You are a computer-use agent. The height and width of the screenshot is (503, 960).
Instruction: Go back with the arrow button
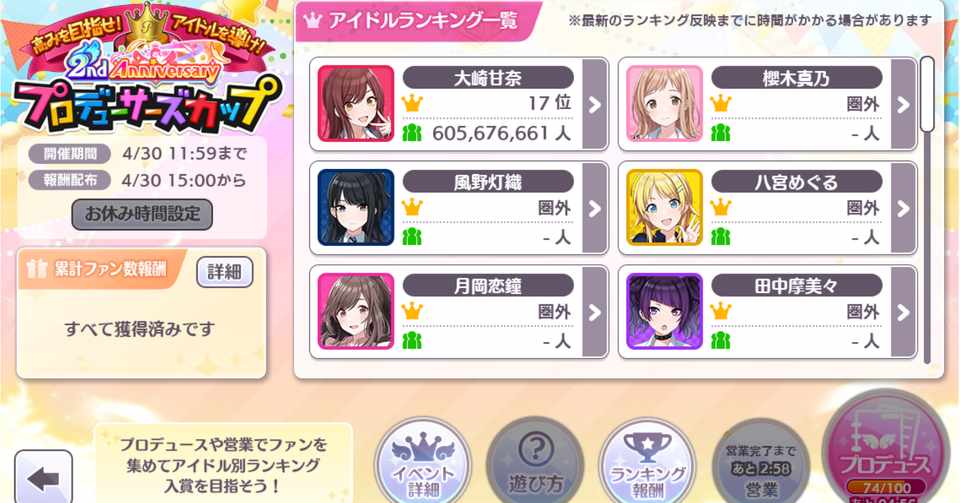point(43,478)
